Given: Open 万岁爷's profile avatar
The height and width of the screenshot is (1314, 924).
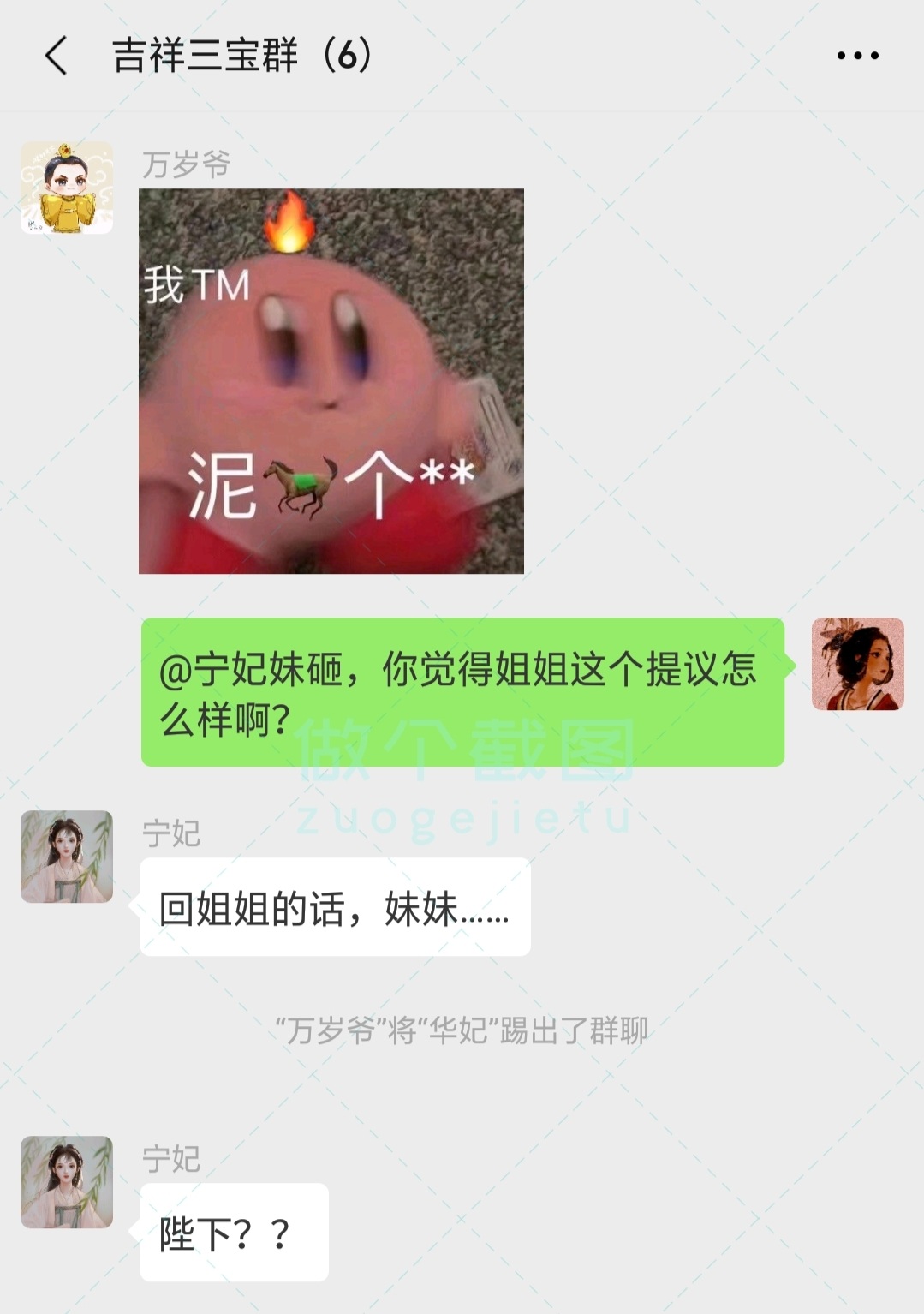Looking at the screenshot, I should tap(67, 188).
